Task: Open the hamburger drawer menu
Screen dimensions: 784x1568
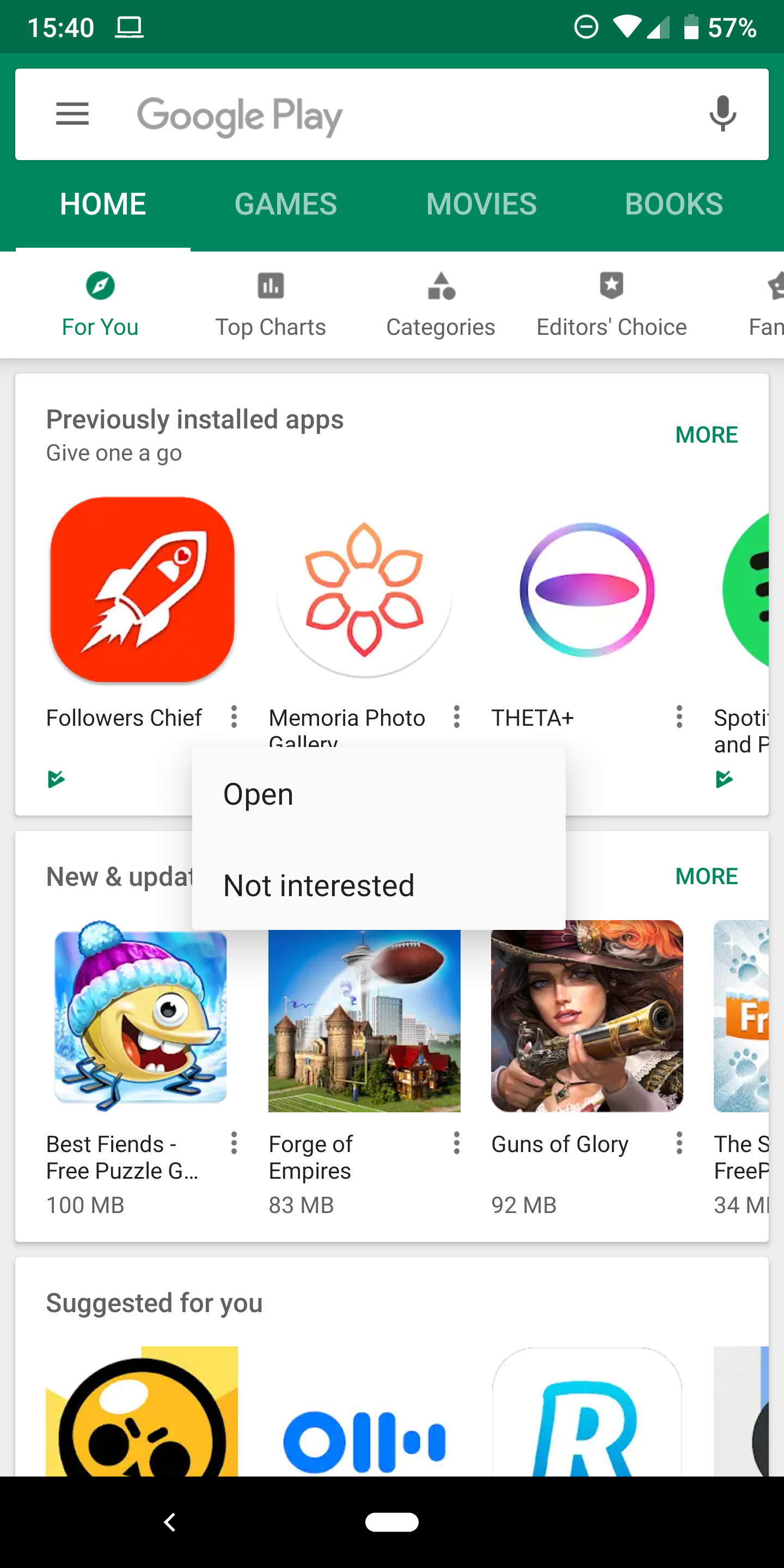Action: [x=72, y=114]
